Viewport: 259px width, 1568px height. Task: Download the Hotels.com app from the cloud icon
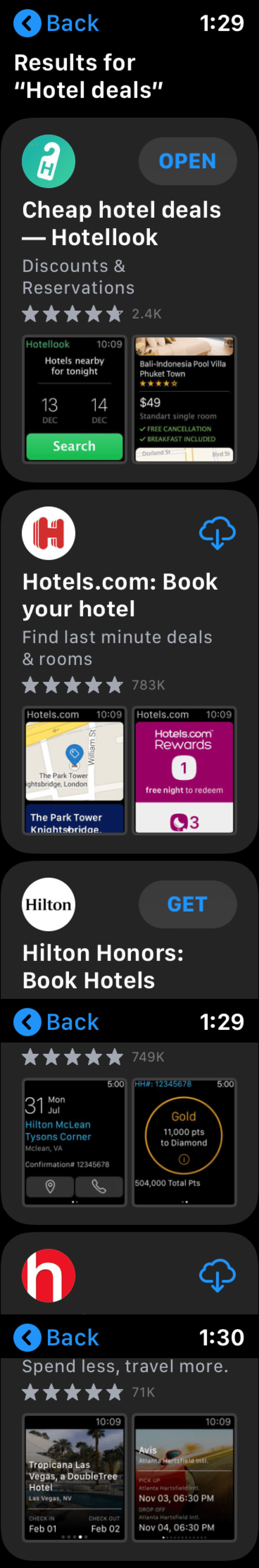[217, 533]
